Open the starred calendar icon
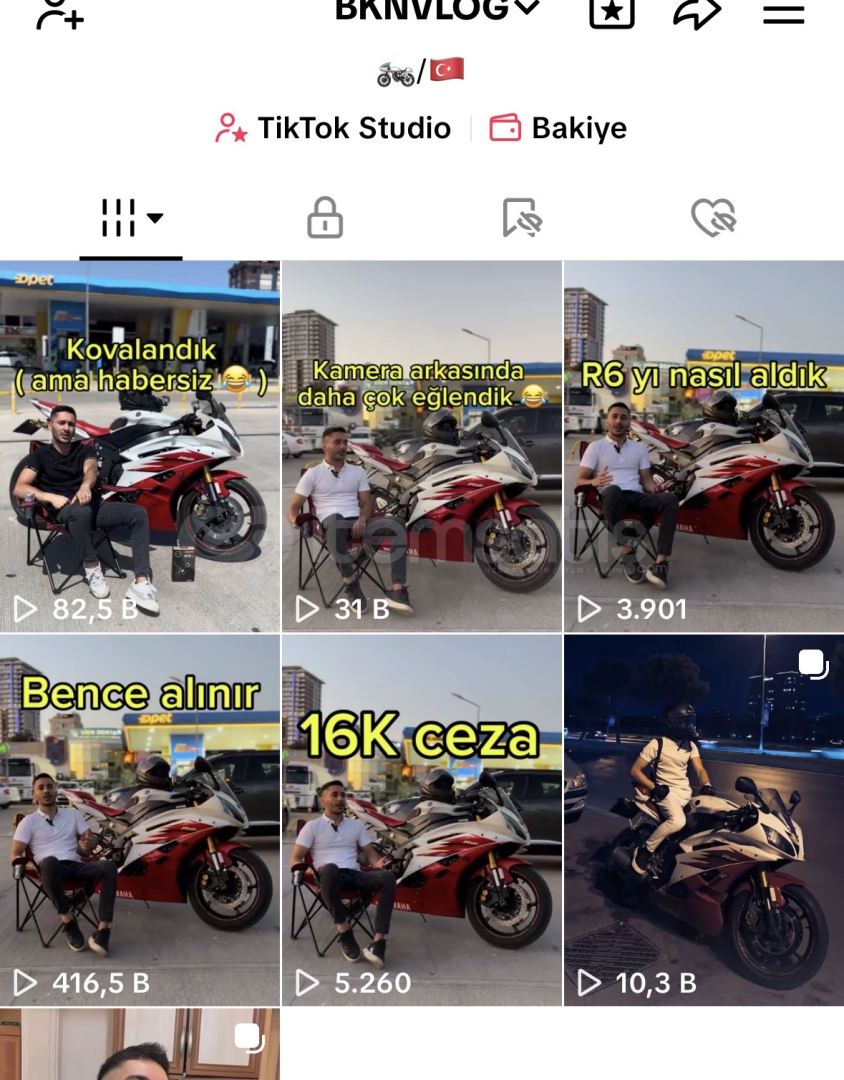844x1080 pixels. 611,12
